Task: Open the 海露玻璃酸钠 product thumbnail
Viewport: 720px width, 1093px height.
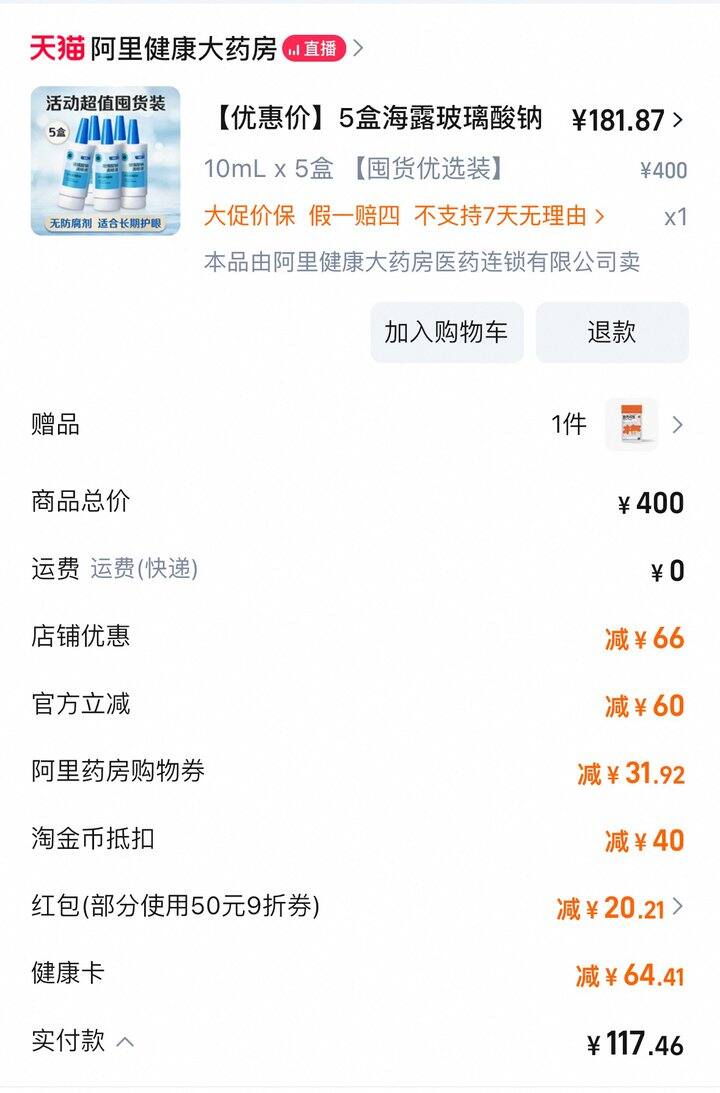Action: [x=105, y=161]
